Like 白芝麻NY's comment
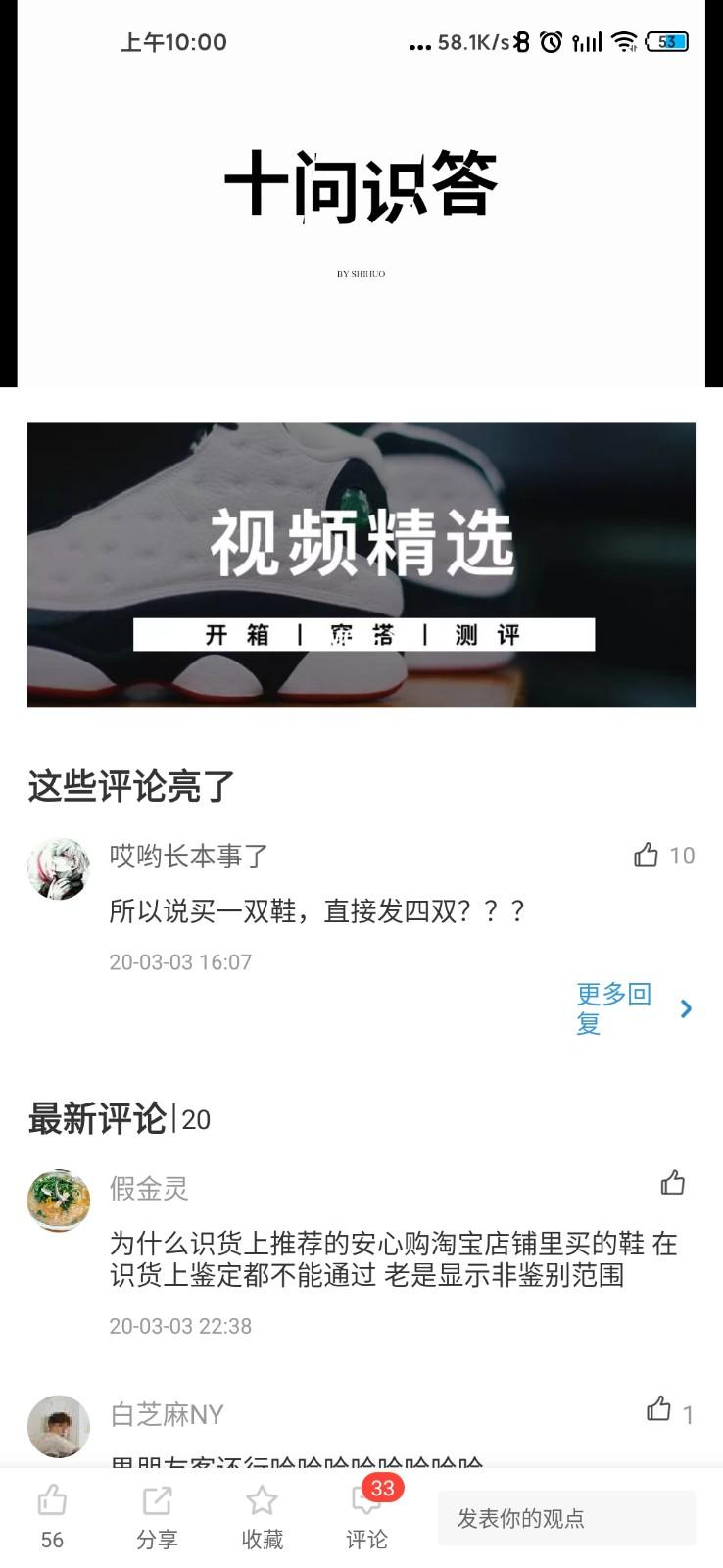723x1568 pixels. [x=659, y=1409]
